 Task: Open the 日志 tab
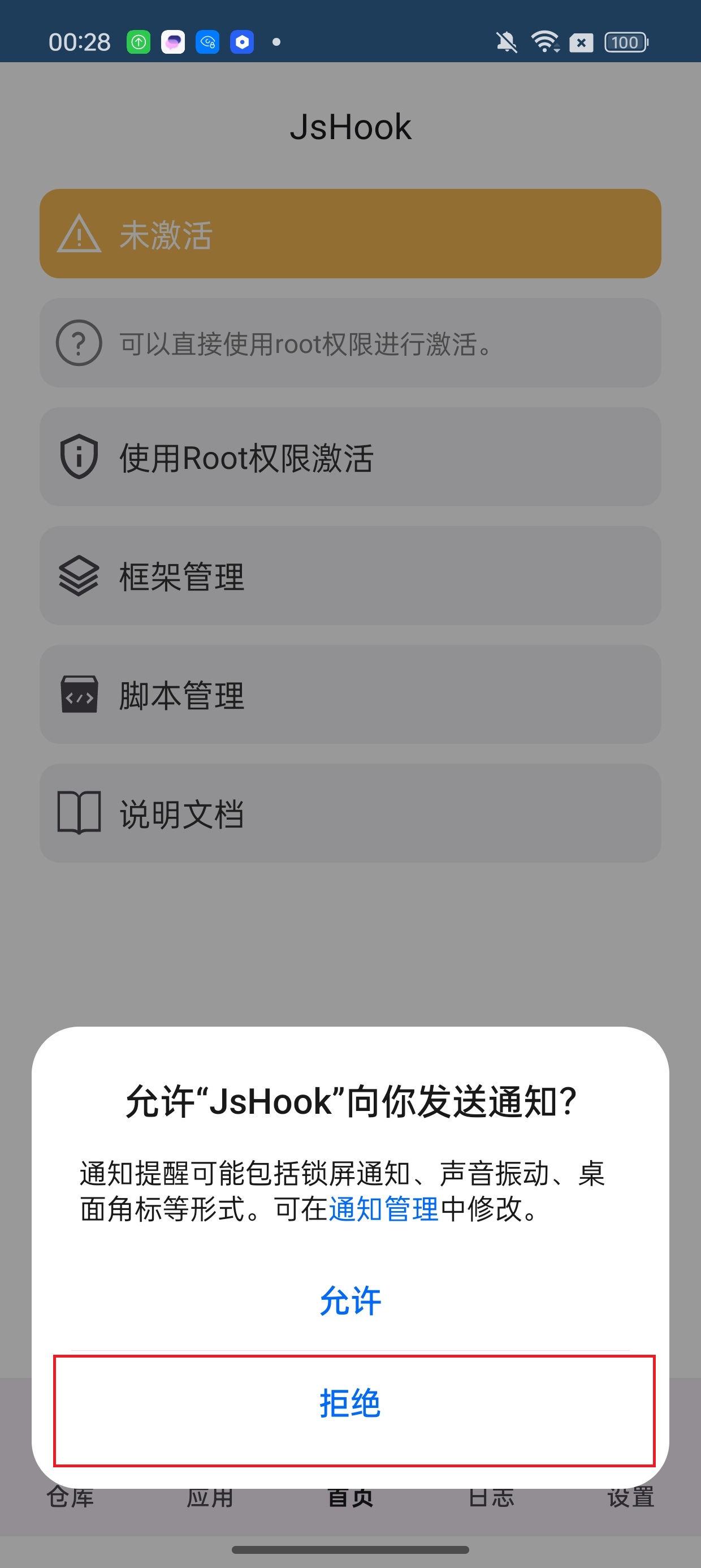(491, 1499)
